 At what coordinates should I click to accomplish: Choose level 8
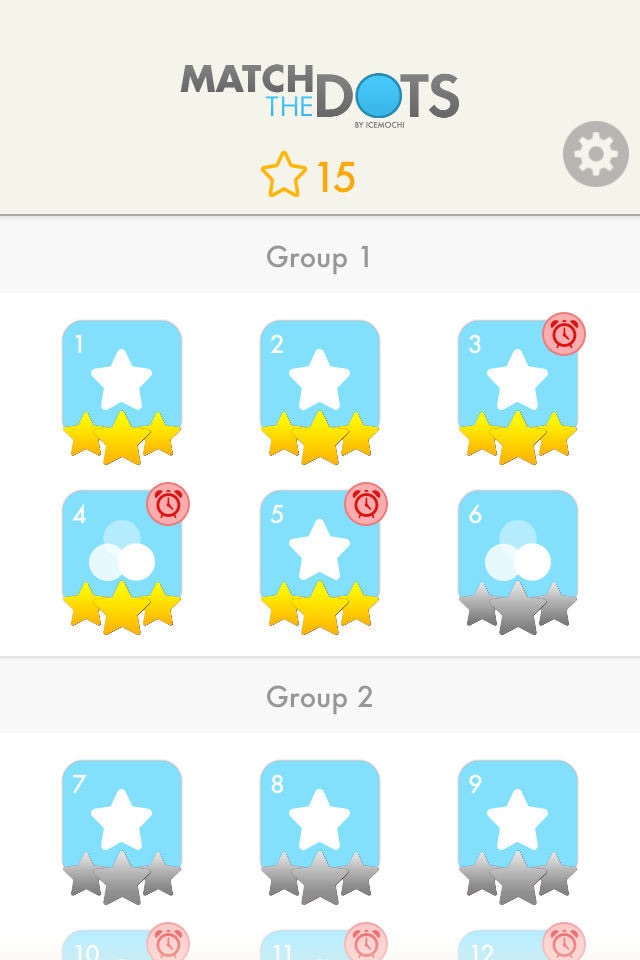point(320,832)
